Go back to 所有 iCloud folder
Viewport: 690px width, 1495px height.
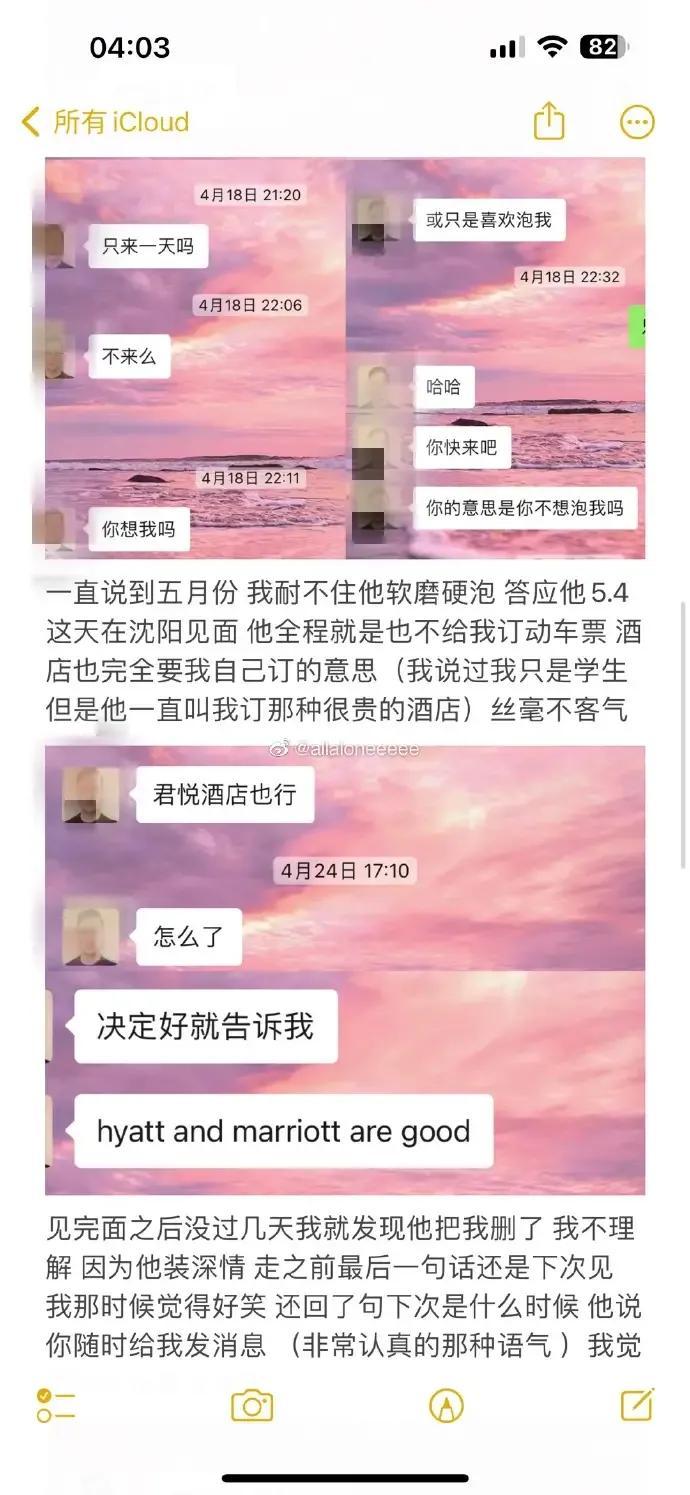[x=105, y=122]
